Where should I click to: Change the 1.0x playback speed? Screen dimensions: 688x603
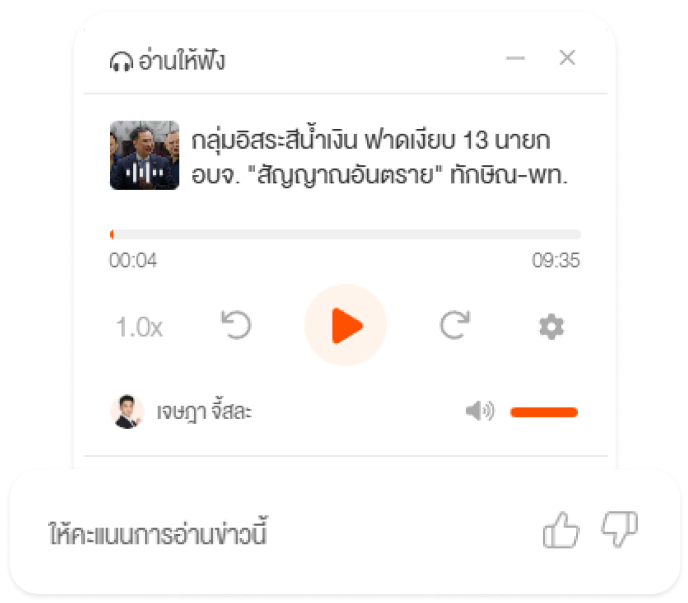click(x=139, y=327)
